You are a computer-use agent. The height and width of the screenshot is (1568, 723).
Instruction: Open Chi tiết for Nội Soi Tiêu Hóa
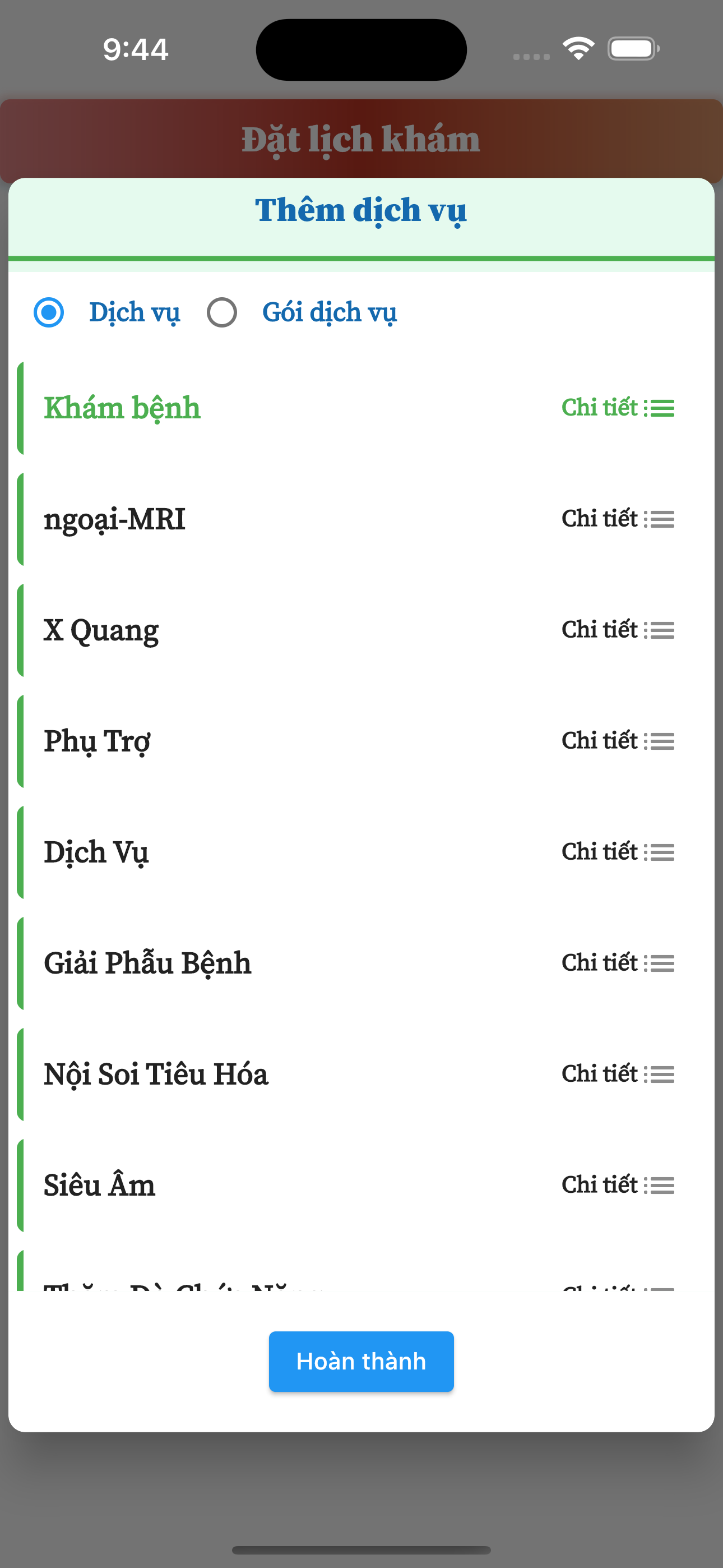[x=617, y=1074]
